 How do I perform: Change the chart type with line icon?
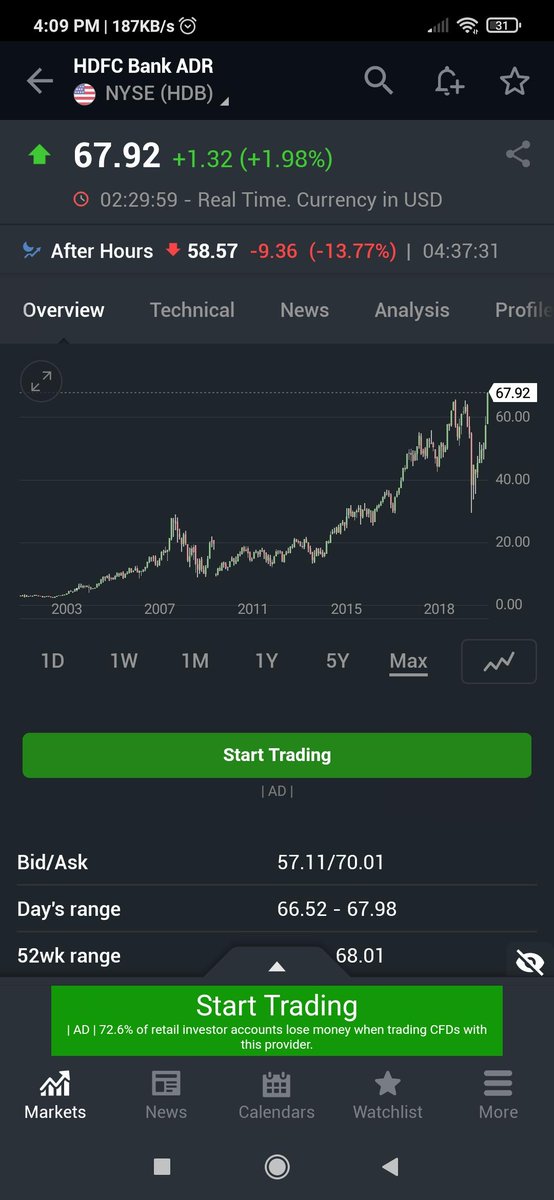coord(499,661)
